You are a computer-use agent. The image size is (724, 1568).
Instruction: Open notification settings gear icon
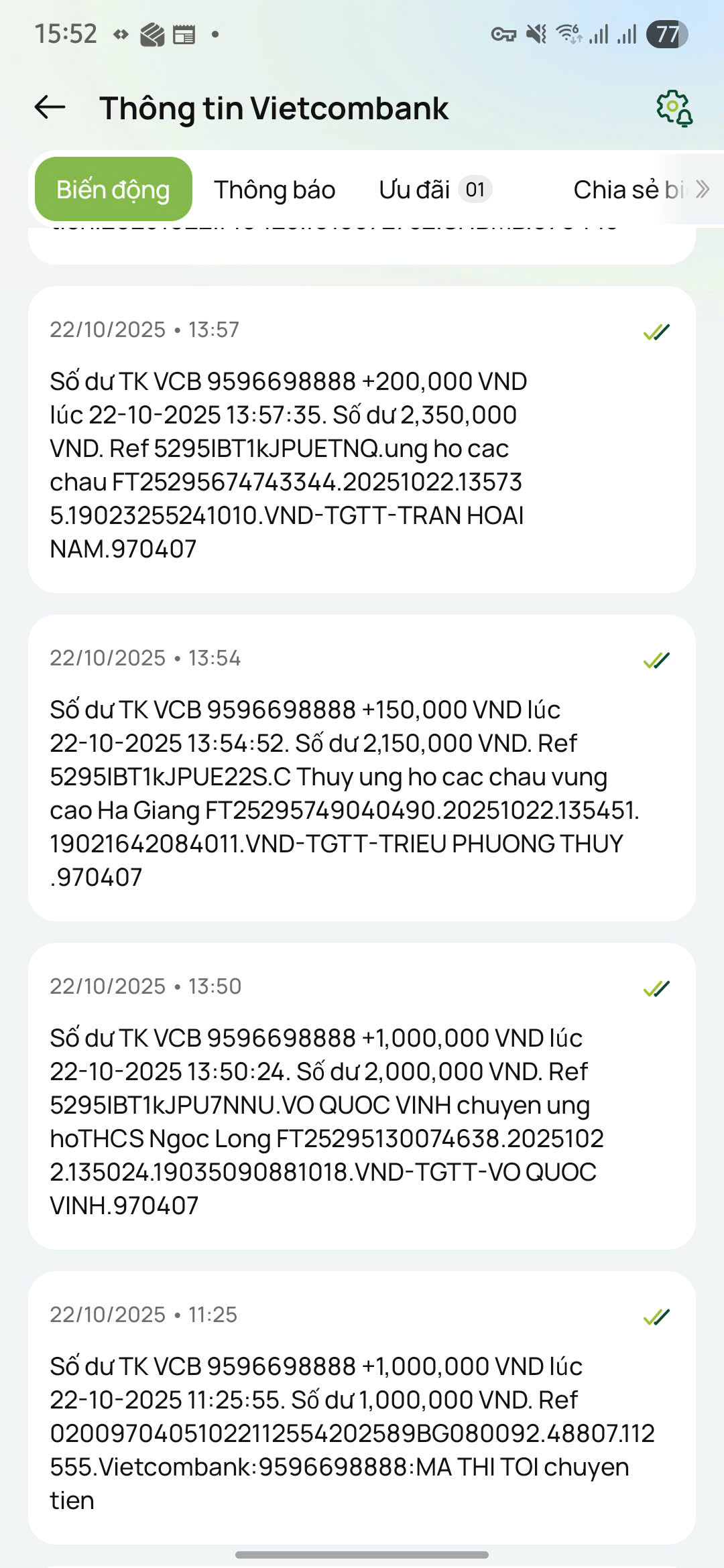674,108
